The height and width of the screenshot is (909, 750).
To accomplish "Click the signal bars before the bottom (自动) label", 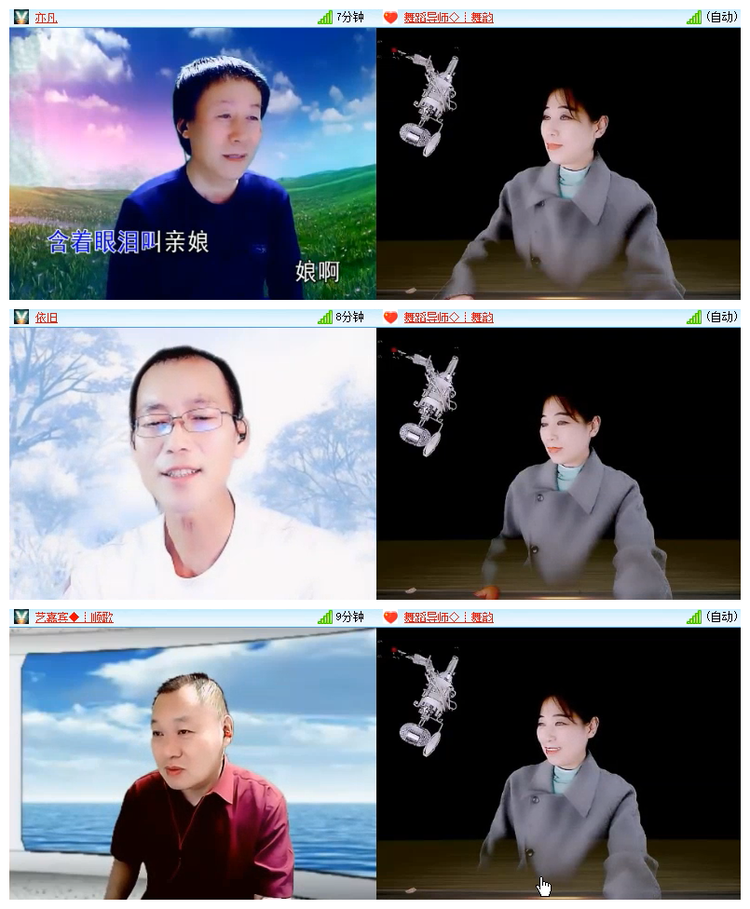I will [693, 617].
